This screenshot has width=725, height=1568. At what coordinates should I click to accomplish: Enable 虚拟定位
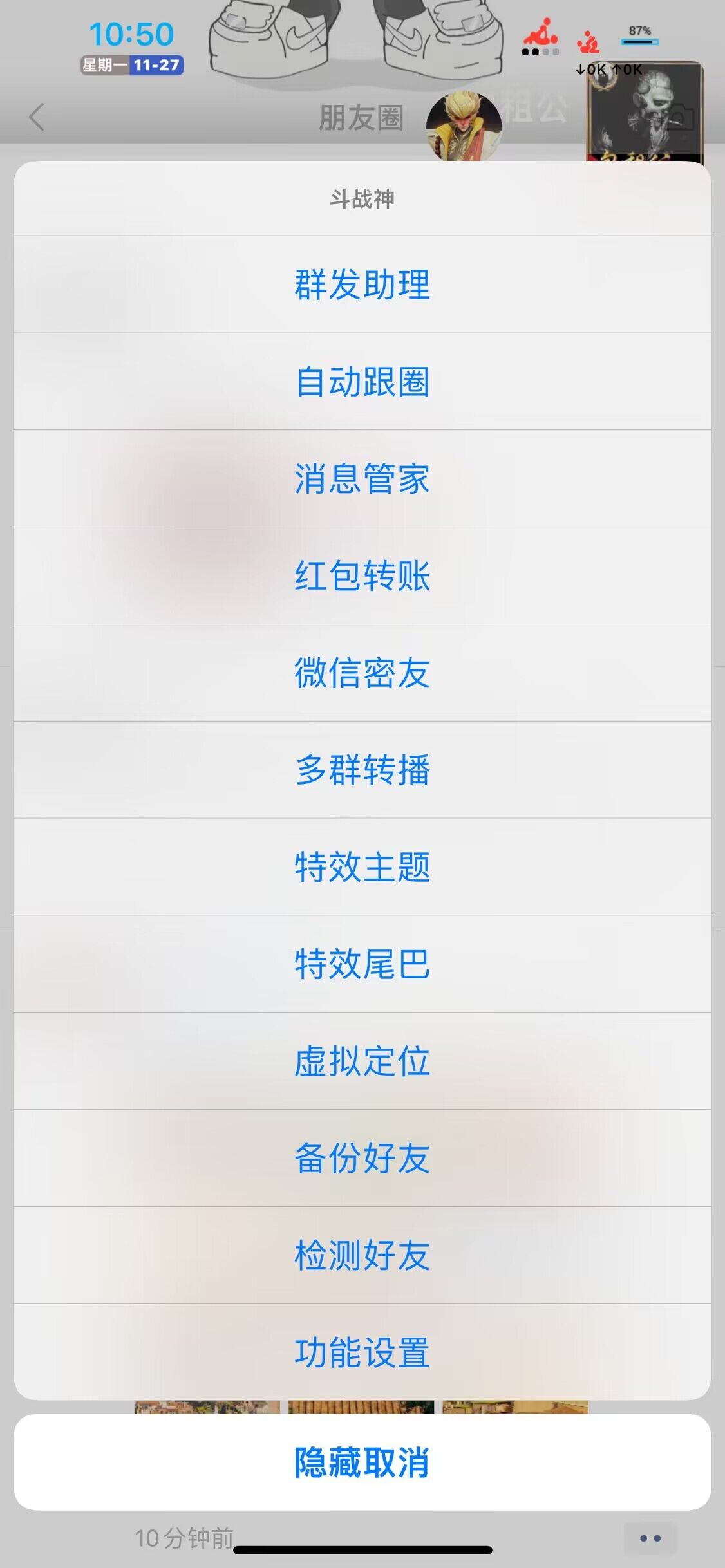(x=362, y=1060)
